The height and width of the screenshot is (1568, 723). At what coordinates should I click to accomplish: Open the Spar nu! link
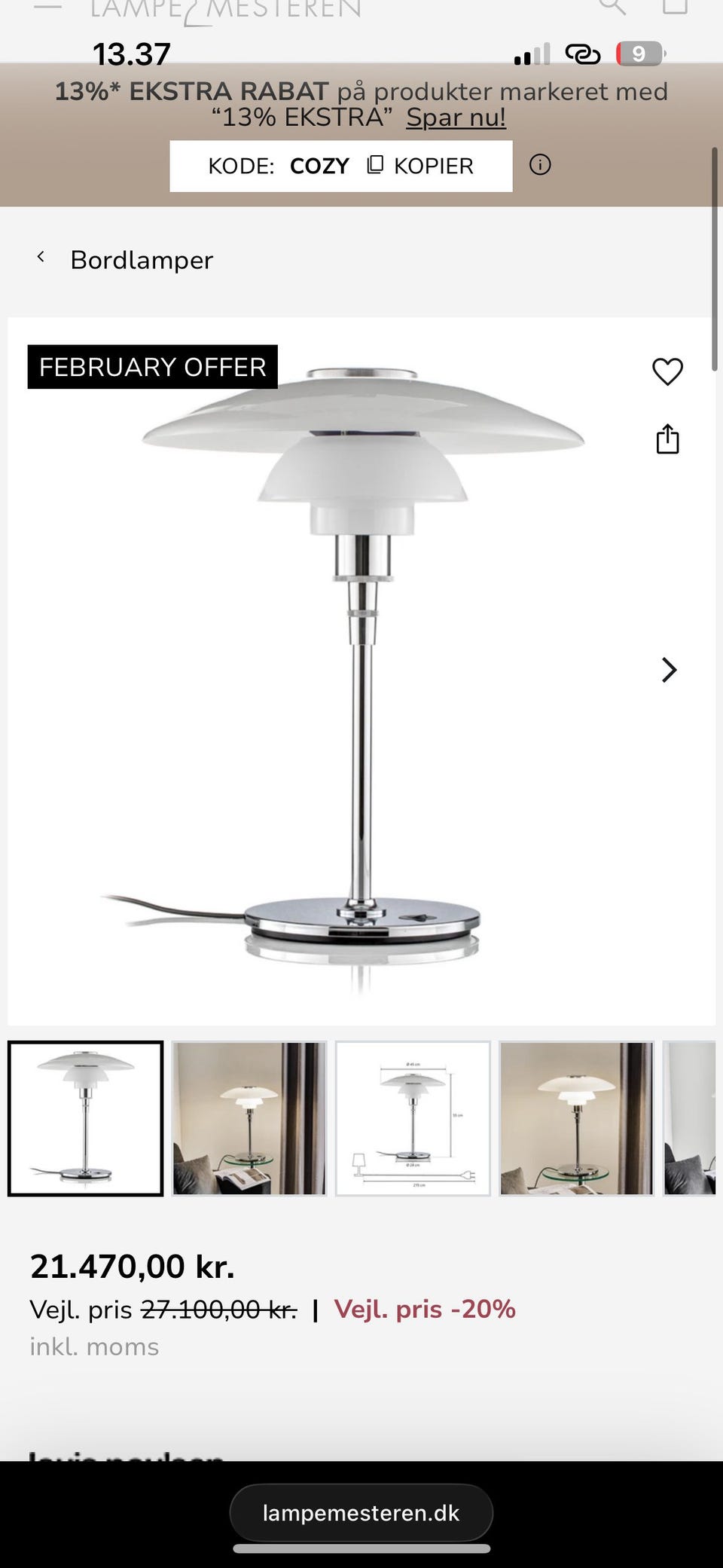click(x=455, y=118)
